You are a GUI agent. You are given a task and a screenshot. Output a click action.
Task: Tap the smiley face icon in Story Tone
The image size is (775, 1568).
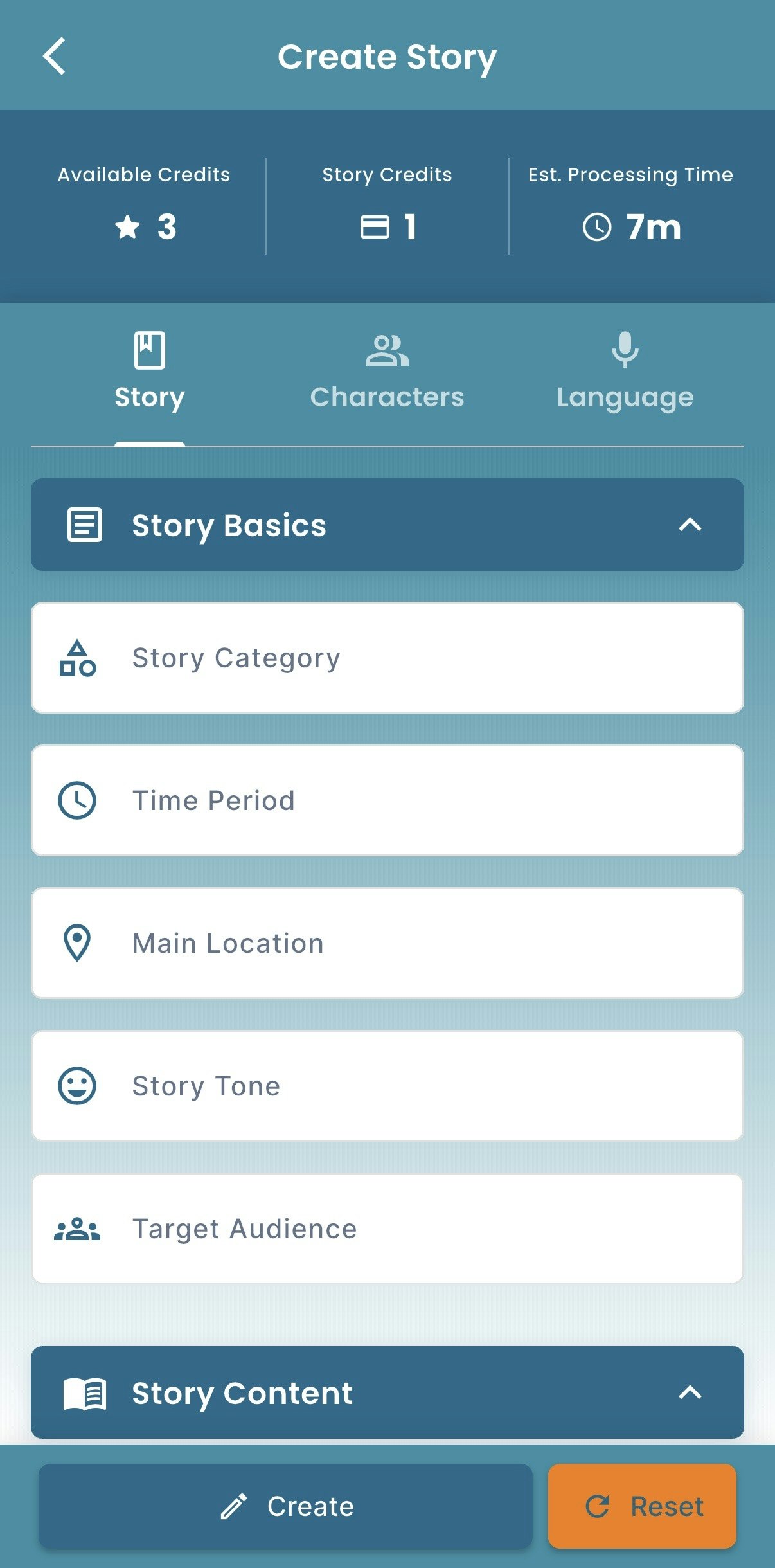76,1085
